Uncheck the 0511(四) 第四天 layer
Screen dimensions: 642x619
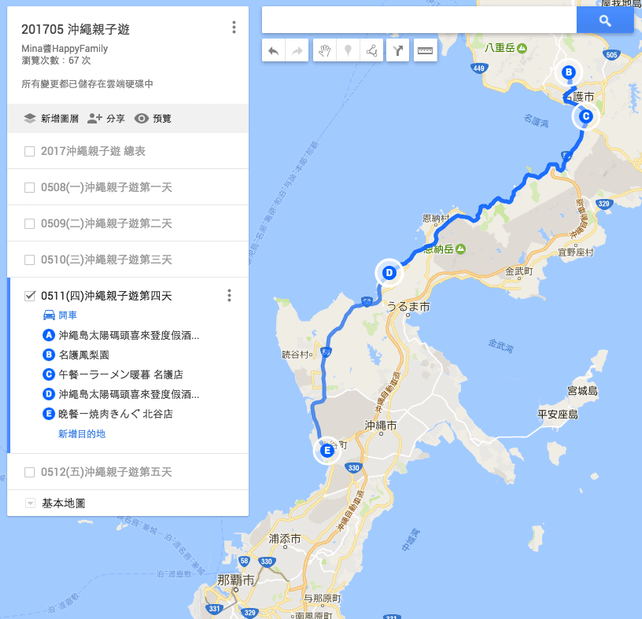pyautogui.click(x=29, y=296)
